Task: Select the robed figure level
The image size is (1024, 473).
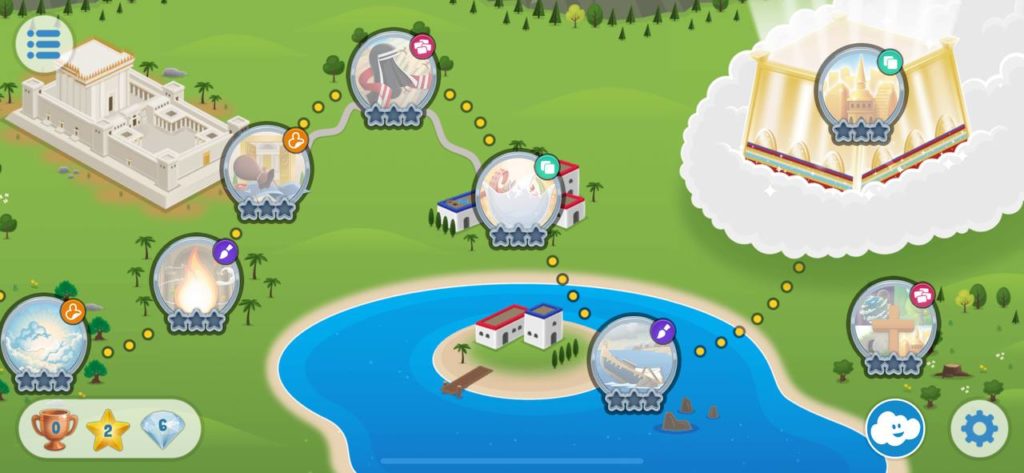Action: tap(391, 74)
